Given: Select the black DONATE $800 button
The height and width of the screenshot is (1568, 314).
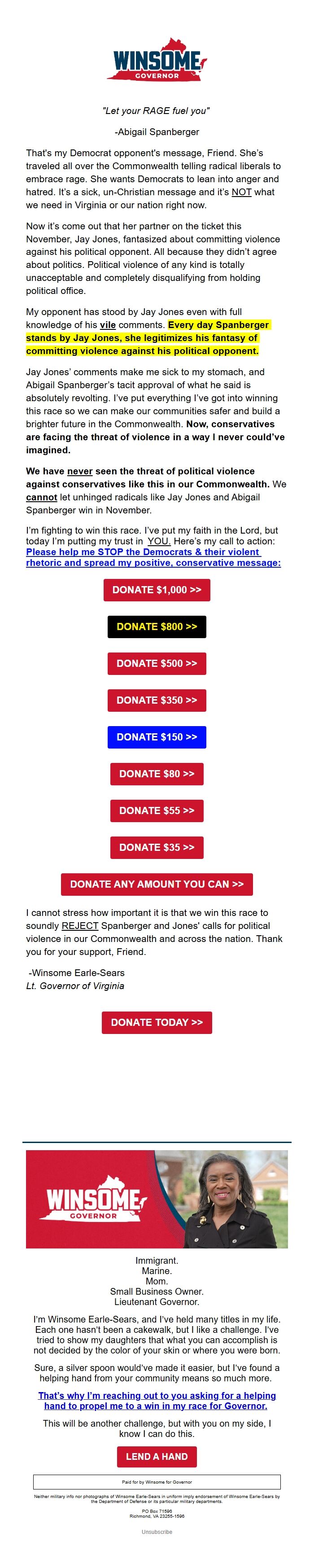Looking at the screenshot, I should [x=157, y=626].
